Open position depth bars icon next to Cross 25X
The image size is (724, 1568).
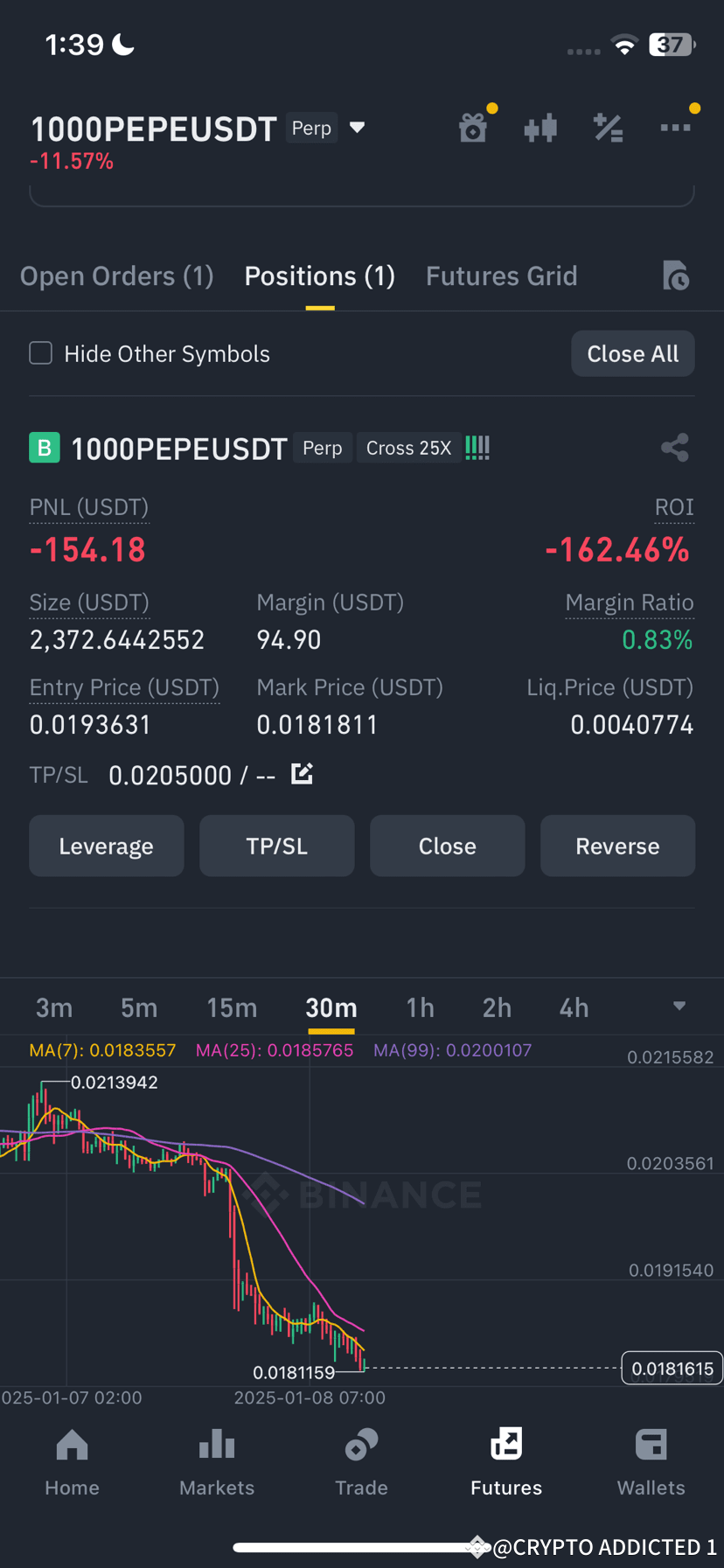[477, 447]
